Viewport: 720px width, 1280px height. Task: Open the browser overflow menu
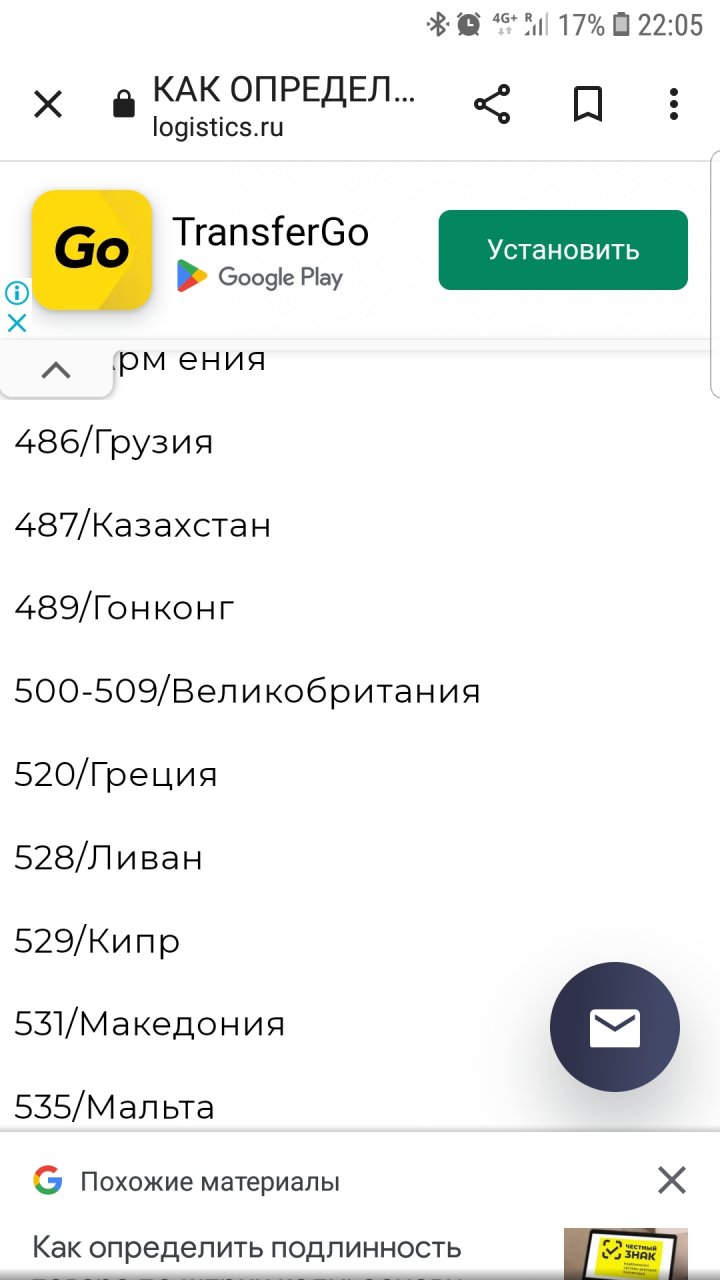pos(674,104)
